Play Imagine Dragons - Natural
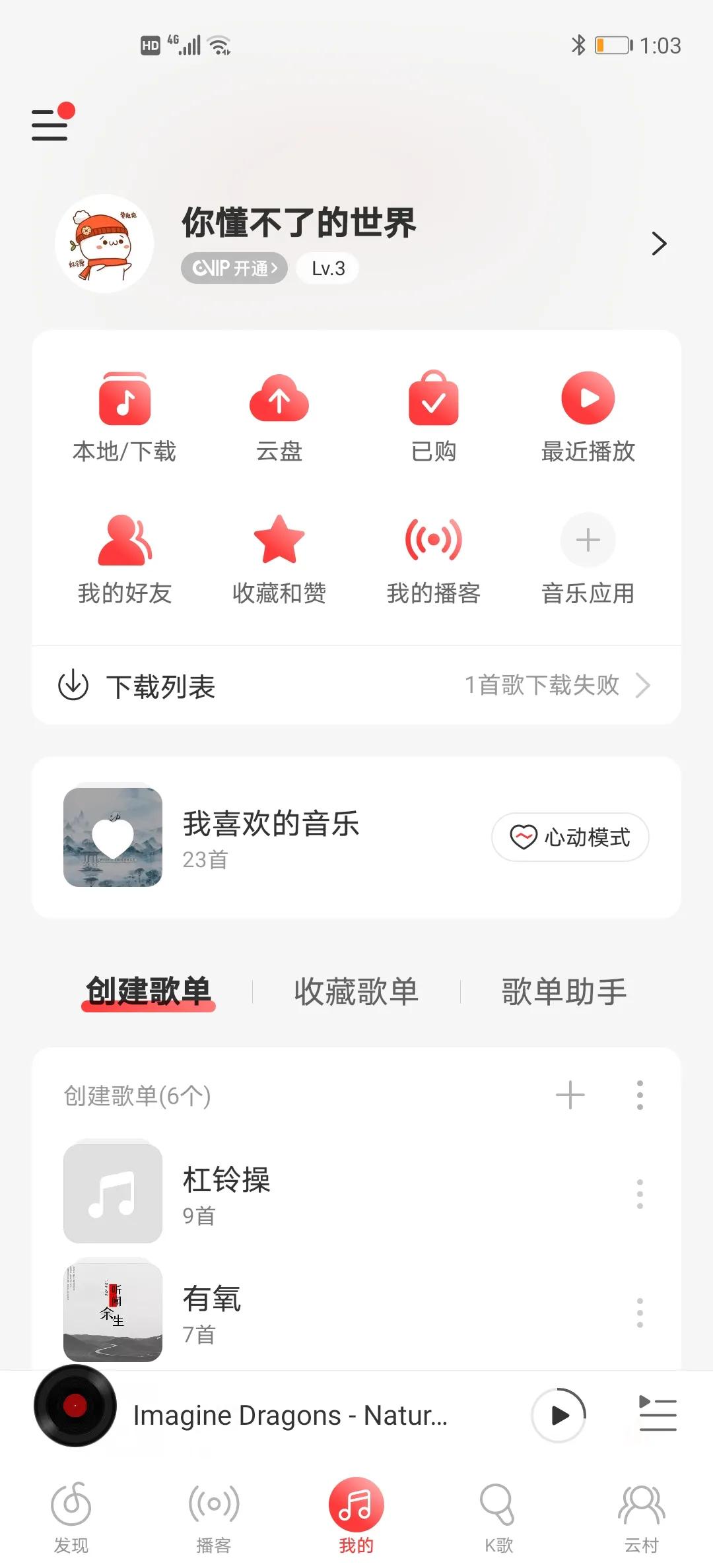Image resolution: width=713 pixels, height=1568 pixels. [559, 1415]
